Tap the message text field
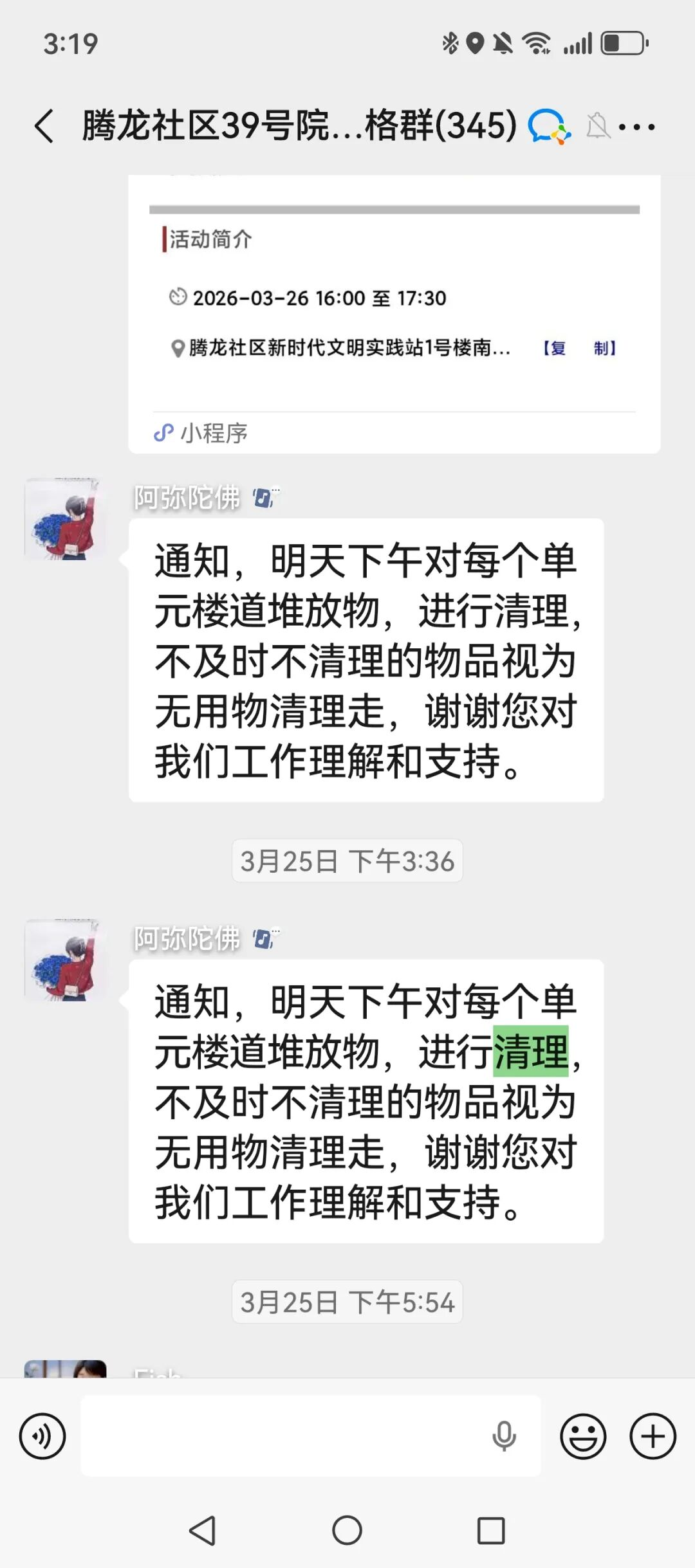This screenshot has height=1568, width=695. [283, 1436]
